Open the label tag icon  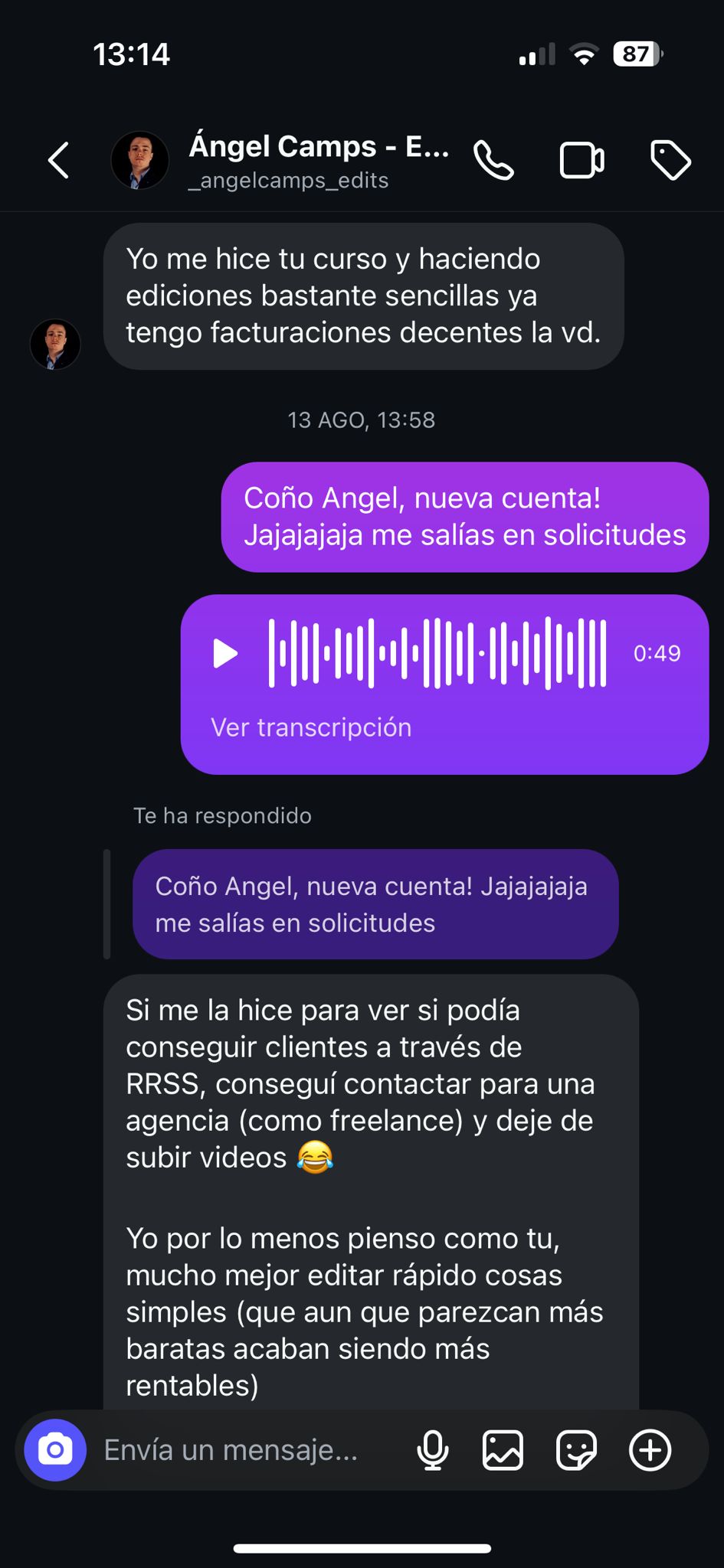(x=670, y=161)
